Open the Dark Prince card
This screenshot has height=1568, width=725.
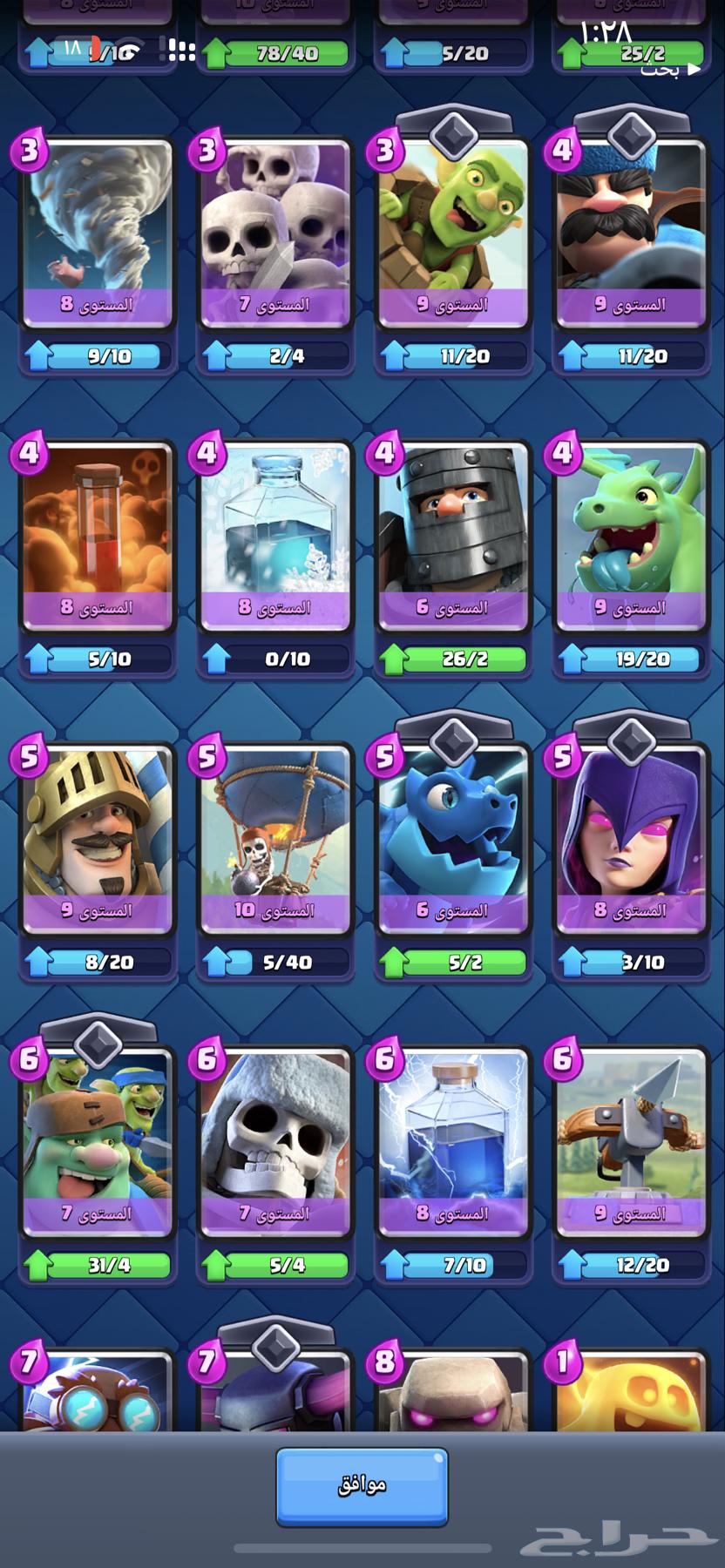pyautogui.click(x=452, y=536)
